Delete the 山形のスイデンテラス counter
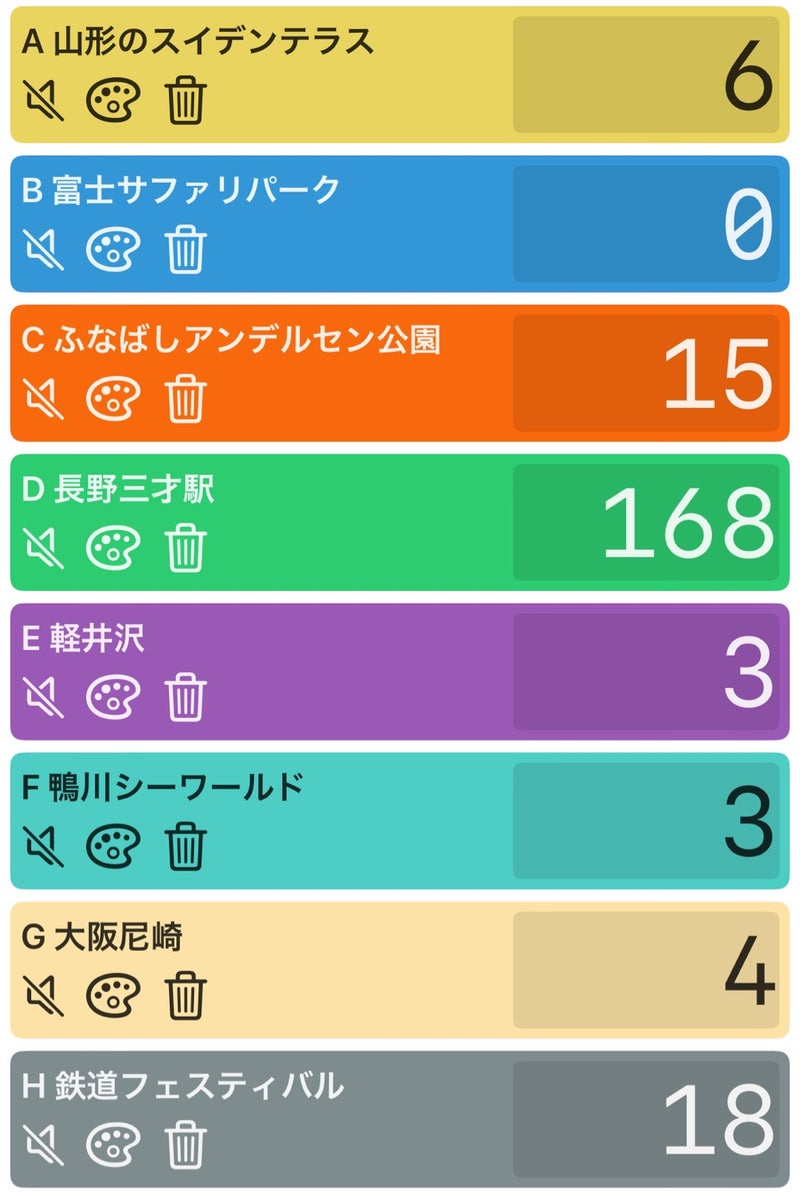800x1199 pixels. (x=185, y=100)
